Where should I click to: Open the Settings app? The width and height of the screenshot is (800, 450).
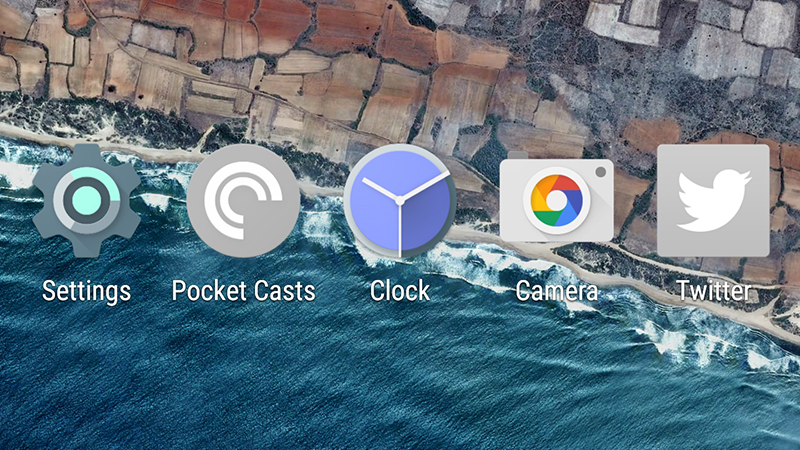[87, 201]
